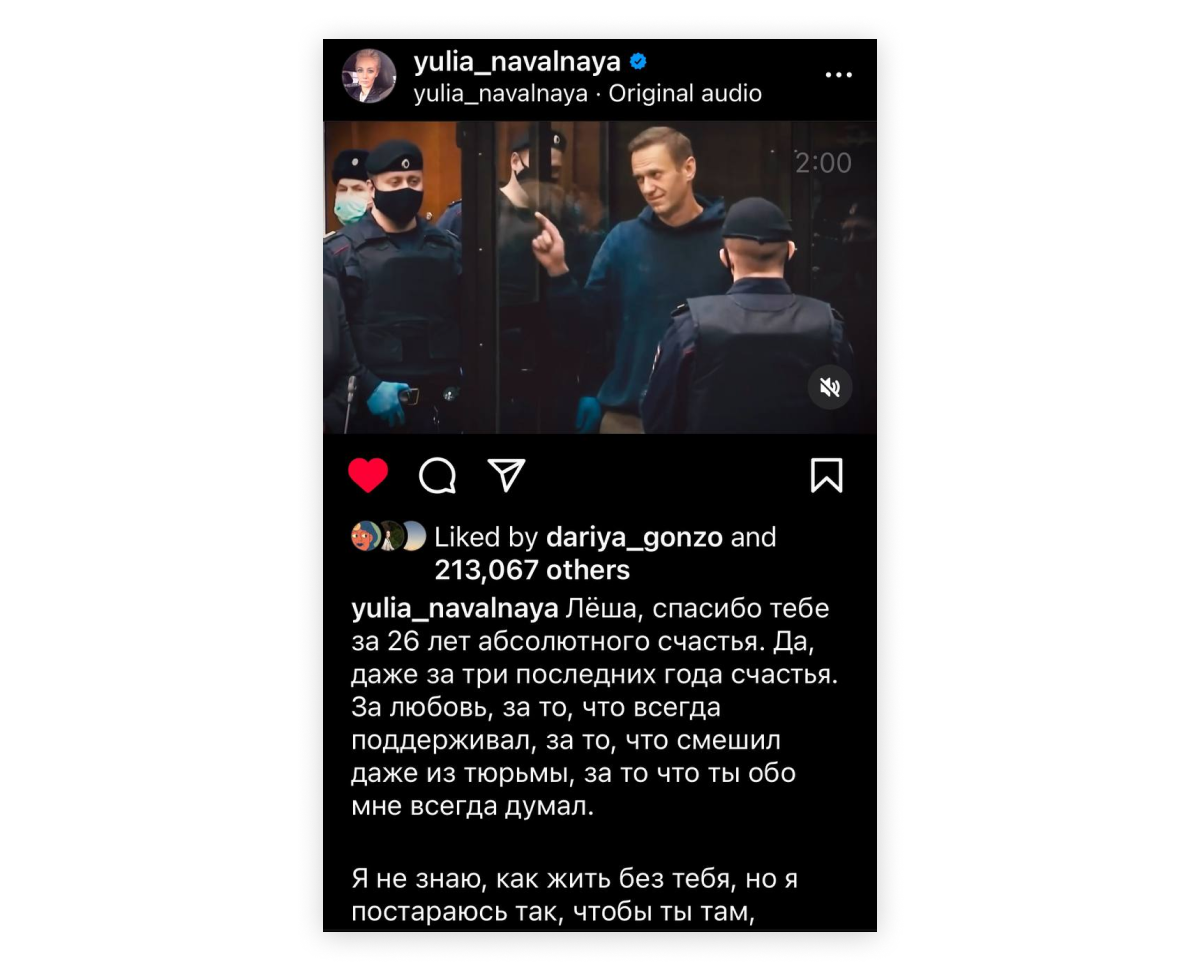This screenshot has width=1200, height=971.
Task: Open the post's three-dot options menu
Action: [x=838, y=75]
